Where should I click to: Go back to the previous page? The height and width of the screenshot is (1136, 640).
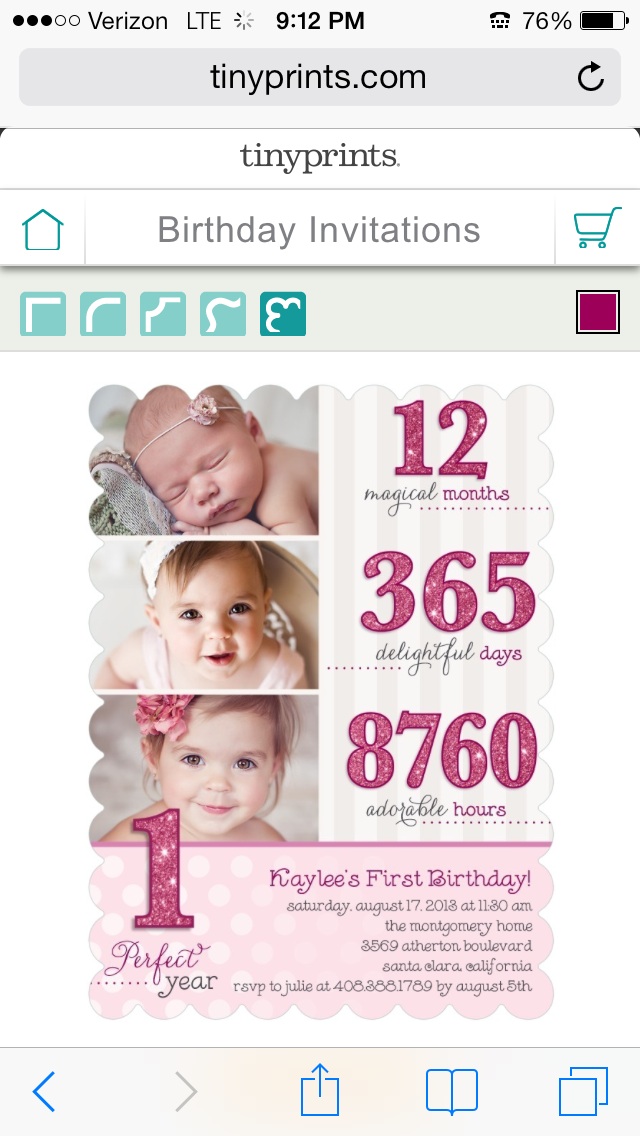[x=44, y=1091]
